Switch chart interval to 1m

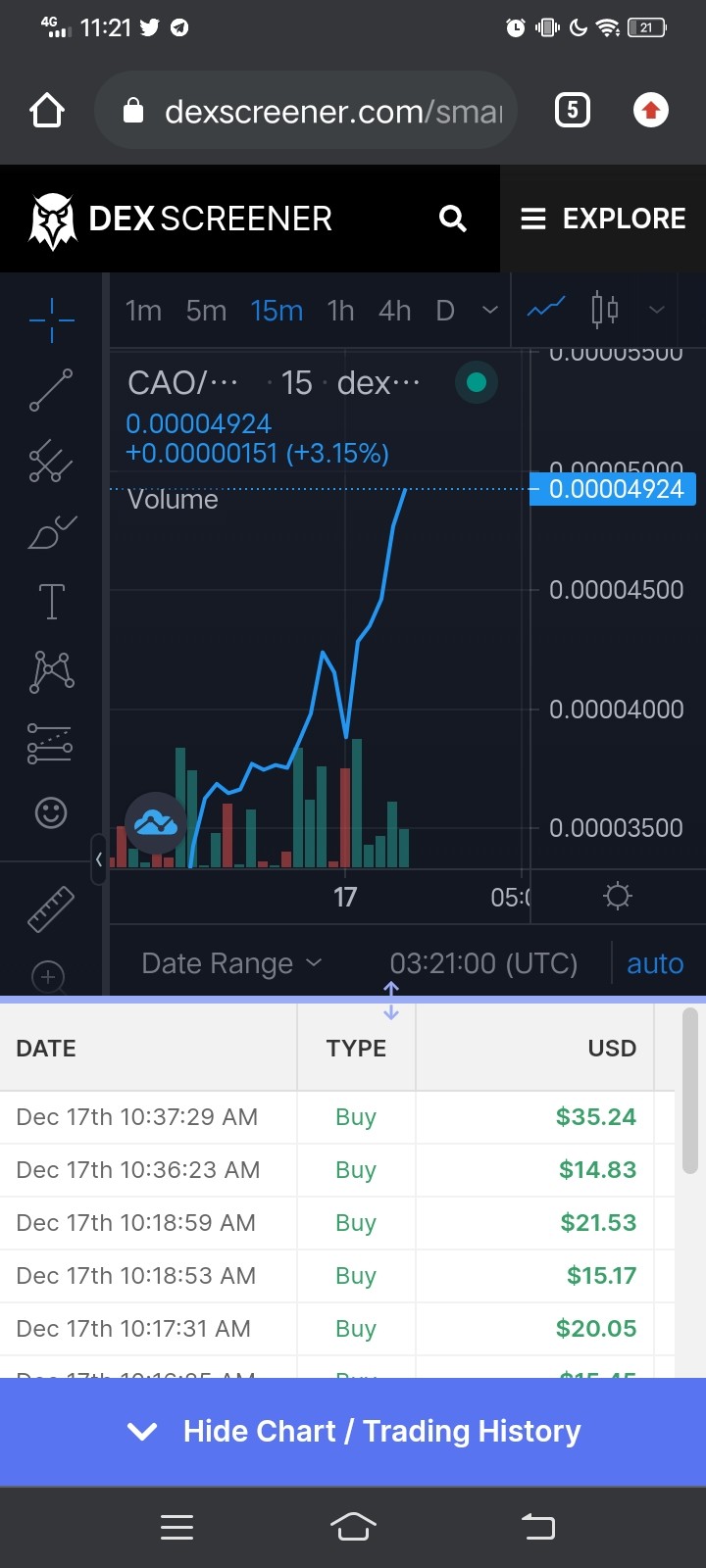143,311
